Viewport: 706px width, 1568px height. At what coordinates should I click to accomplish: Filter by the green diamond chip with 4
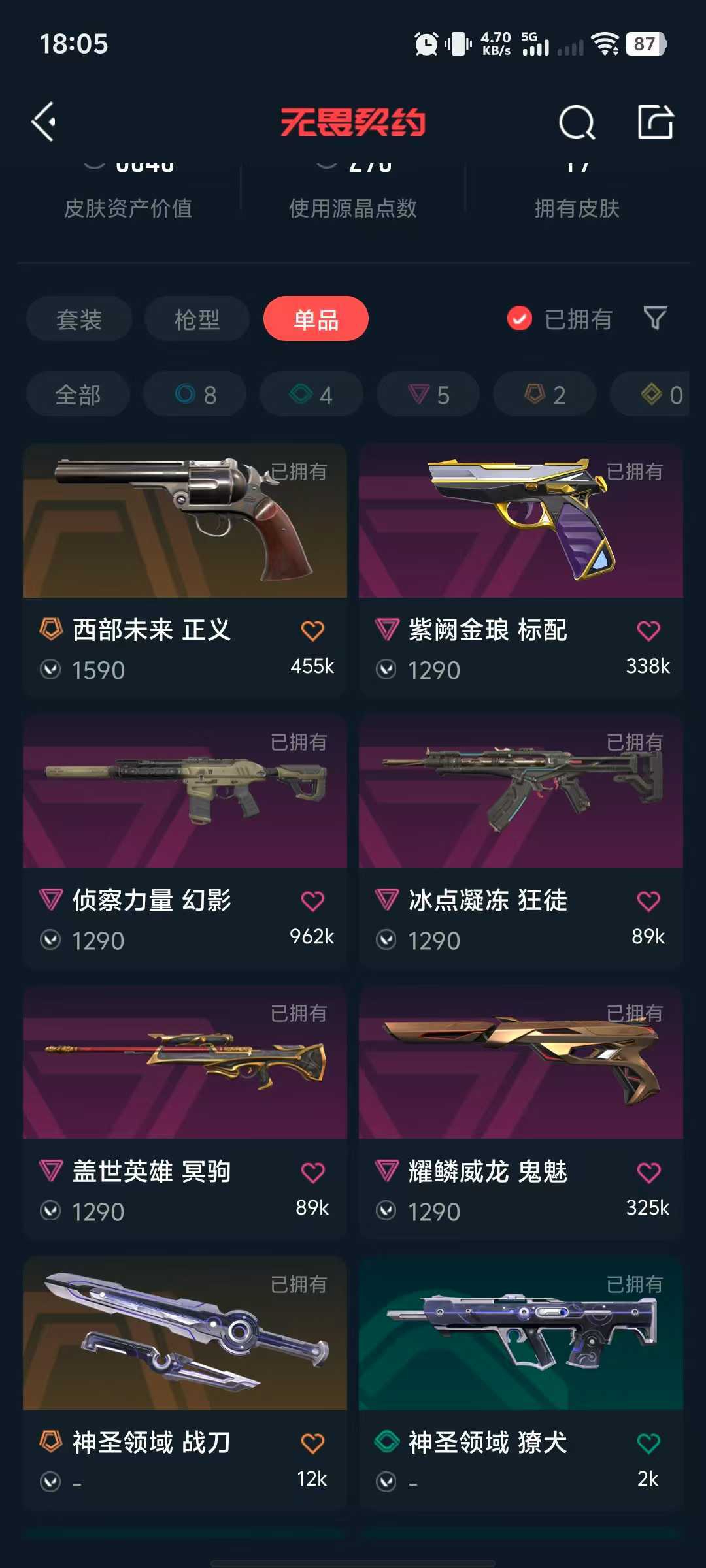tap(311, 395)
